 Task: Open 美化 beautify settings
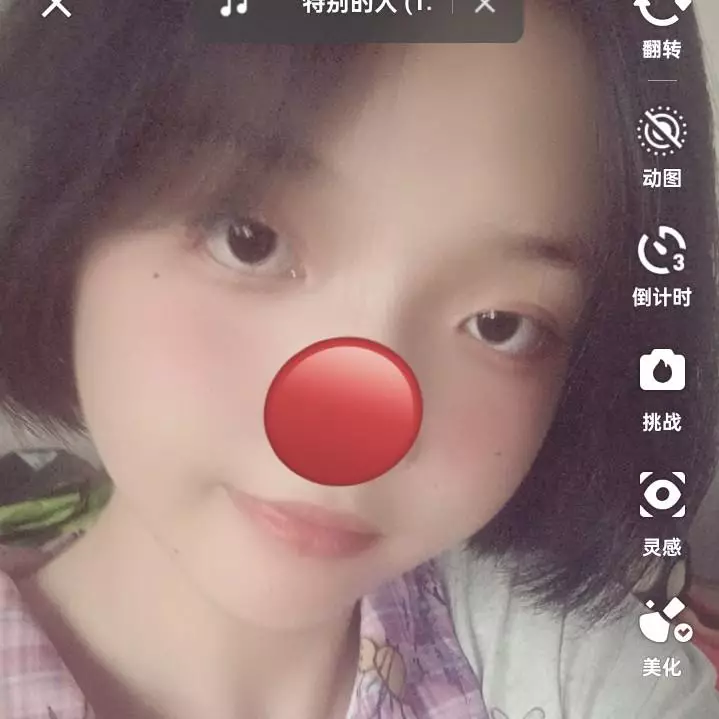click(662, 633)
